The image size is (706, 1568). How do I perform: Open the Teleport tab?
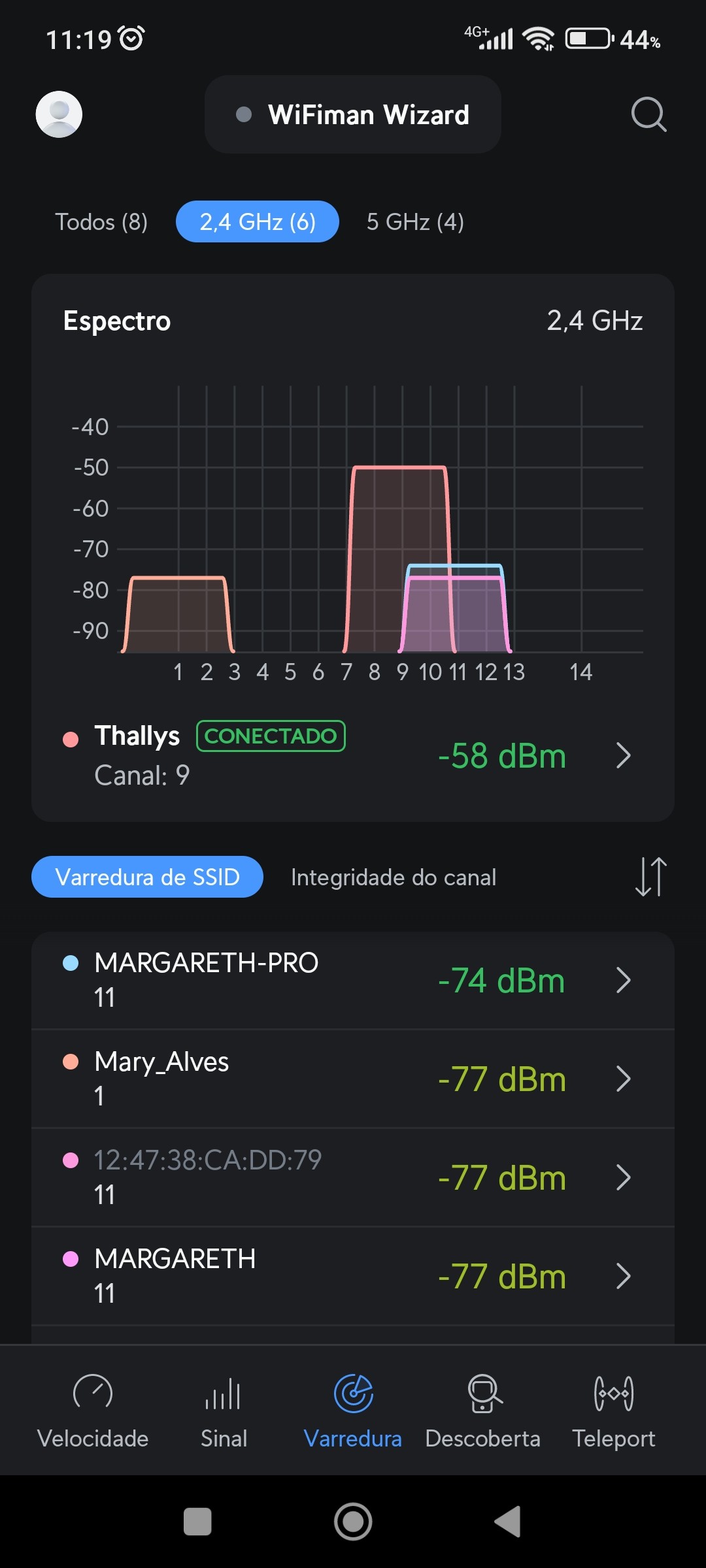[614, 1411]
